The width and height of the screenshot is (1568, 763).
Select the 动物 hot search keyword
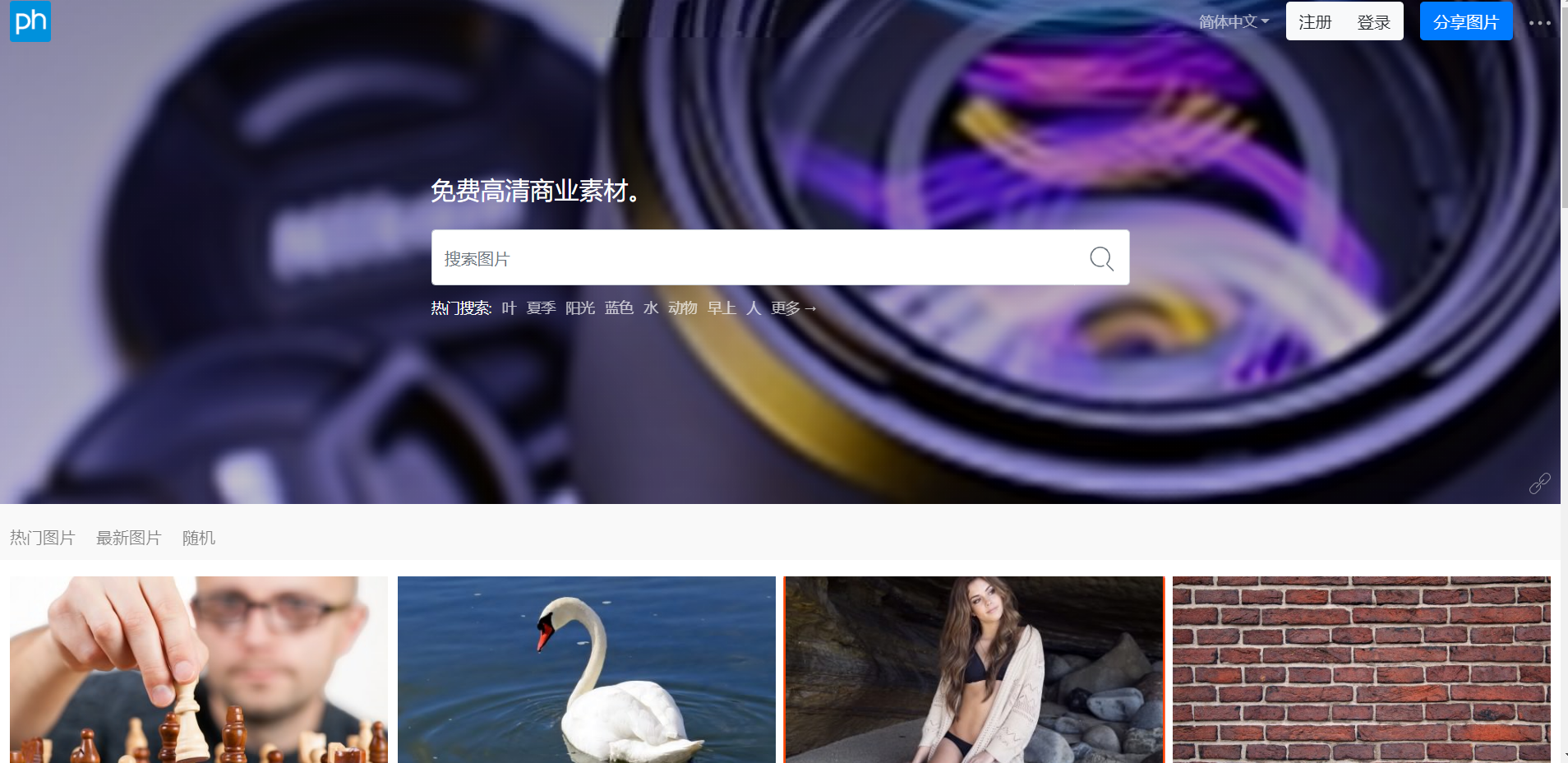click(682, 308)
